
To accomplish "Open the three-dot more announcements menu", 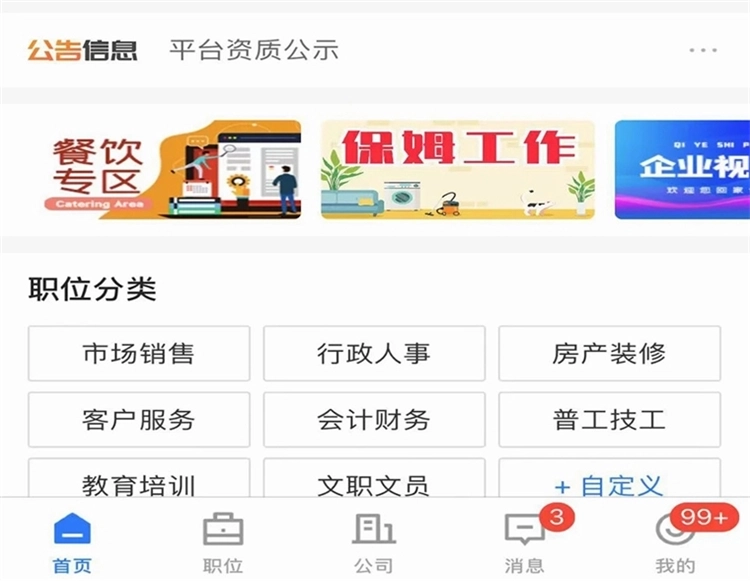I will 703,50.
